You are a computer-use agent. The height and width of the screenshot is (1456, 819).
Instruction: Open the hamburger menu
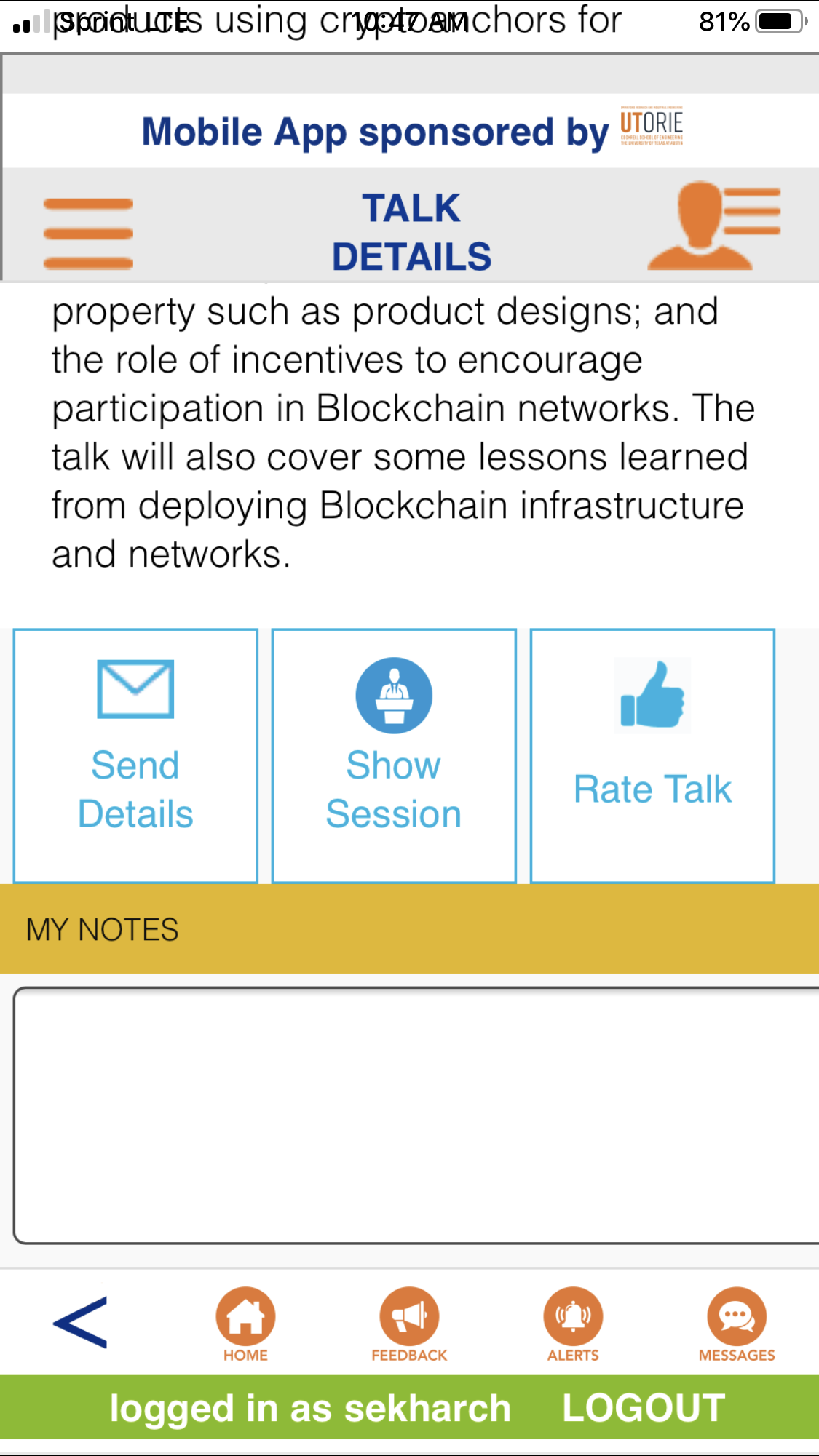coord(88,234)
